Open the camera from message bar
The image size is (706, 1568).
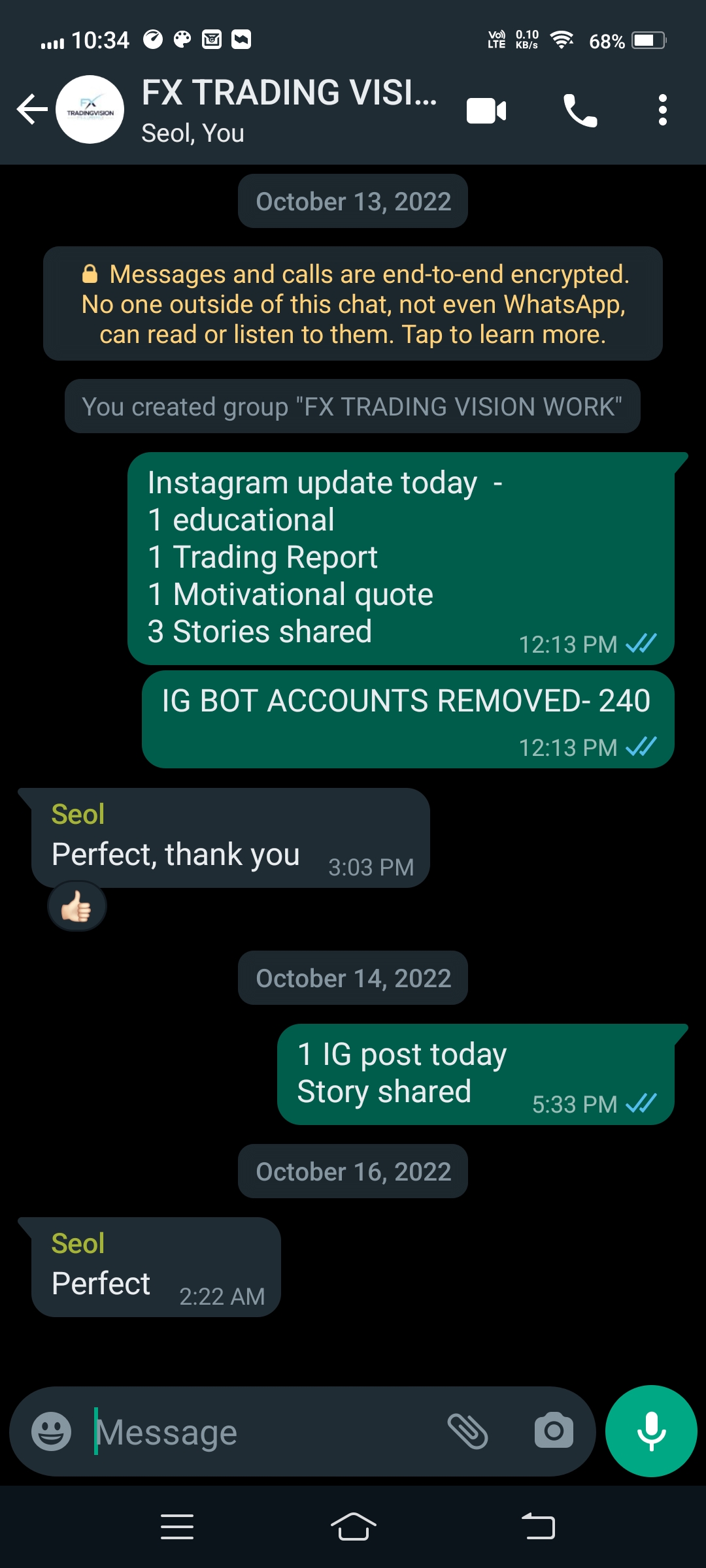point(554,1431)
